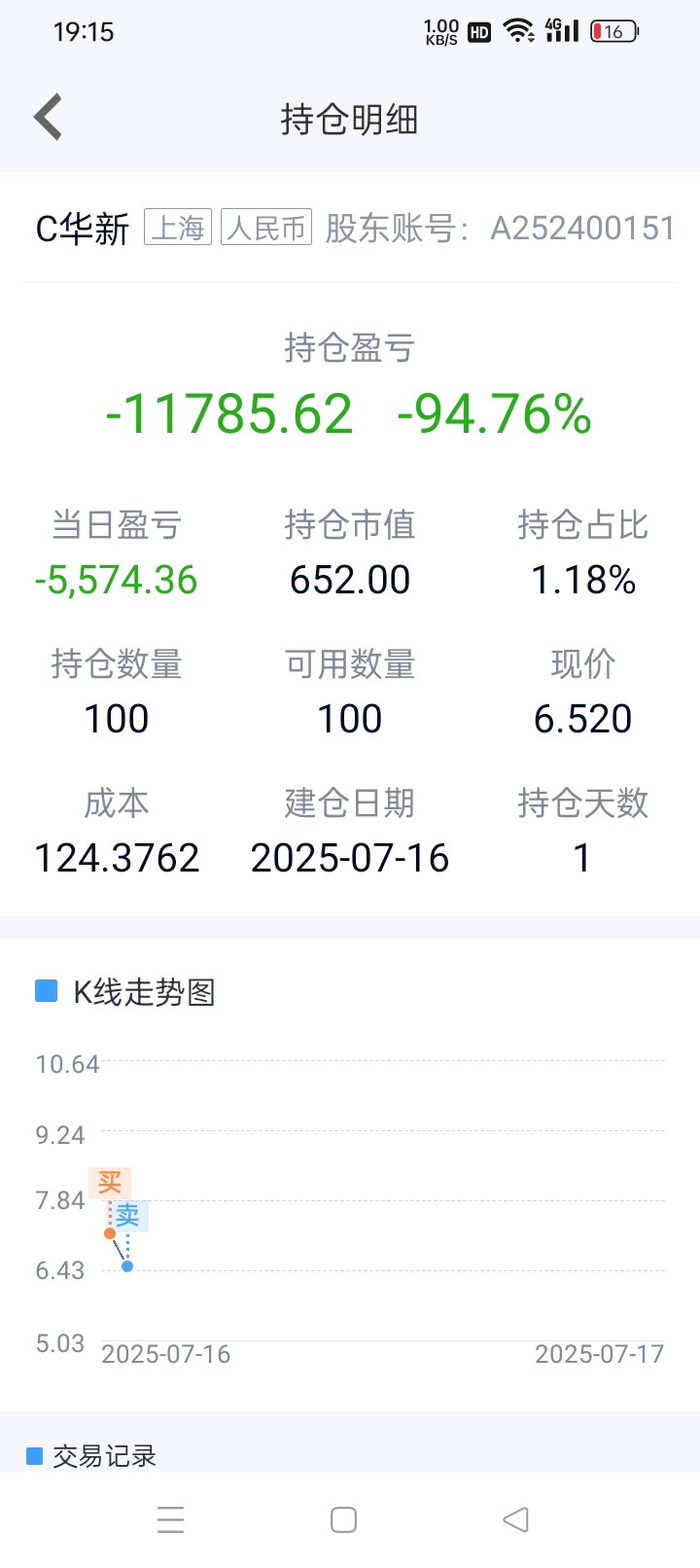Click the 建仓日期 value 2025-07-16
Viewport: 700px width, 1568px height.
tap(349, 858)
